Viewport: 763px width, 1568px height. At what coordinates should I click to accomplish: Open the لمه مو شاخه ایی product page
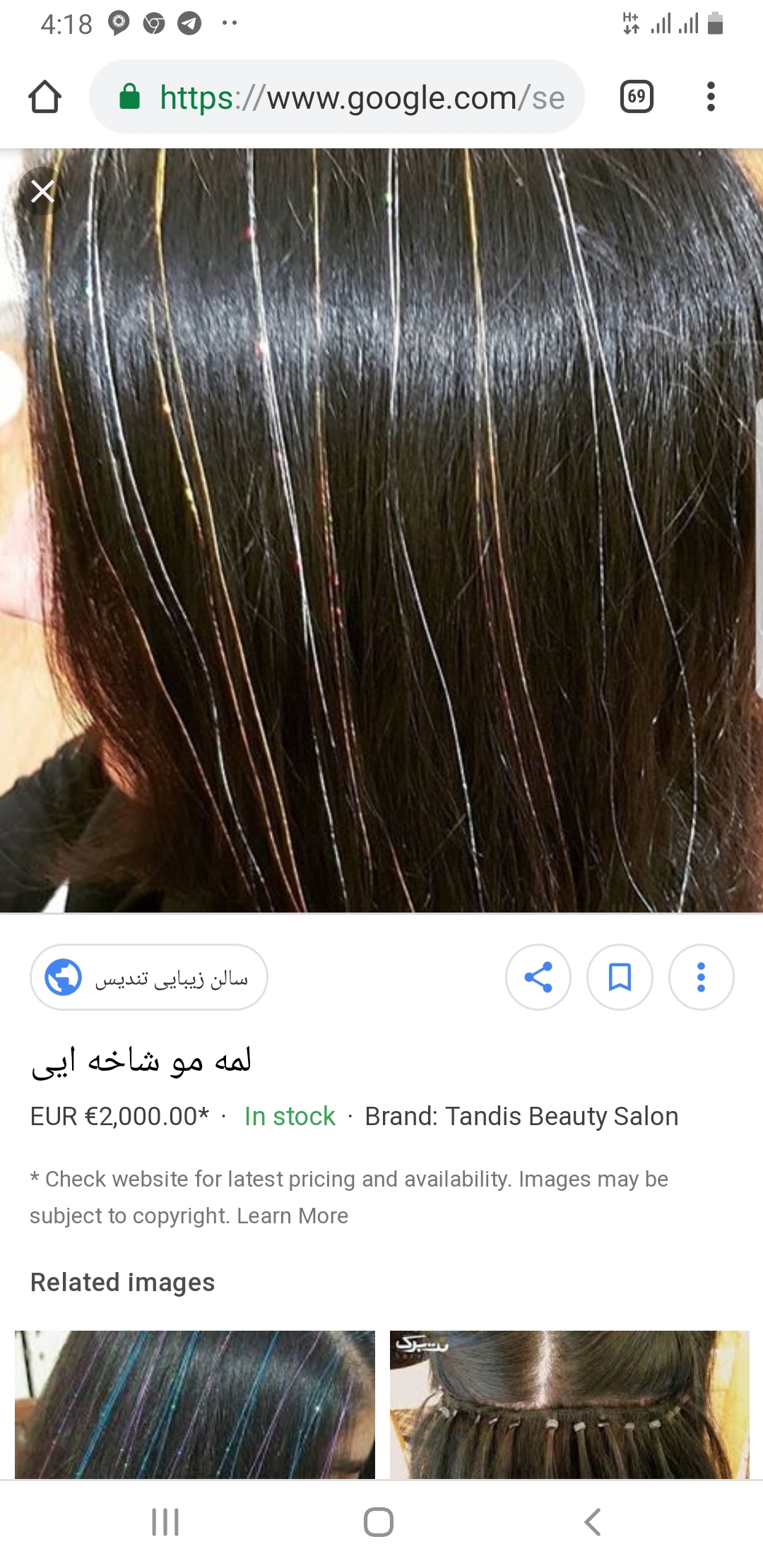coord(141,1062)
